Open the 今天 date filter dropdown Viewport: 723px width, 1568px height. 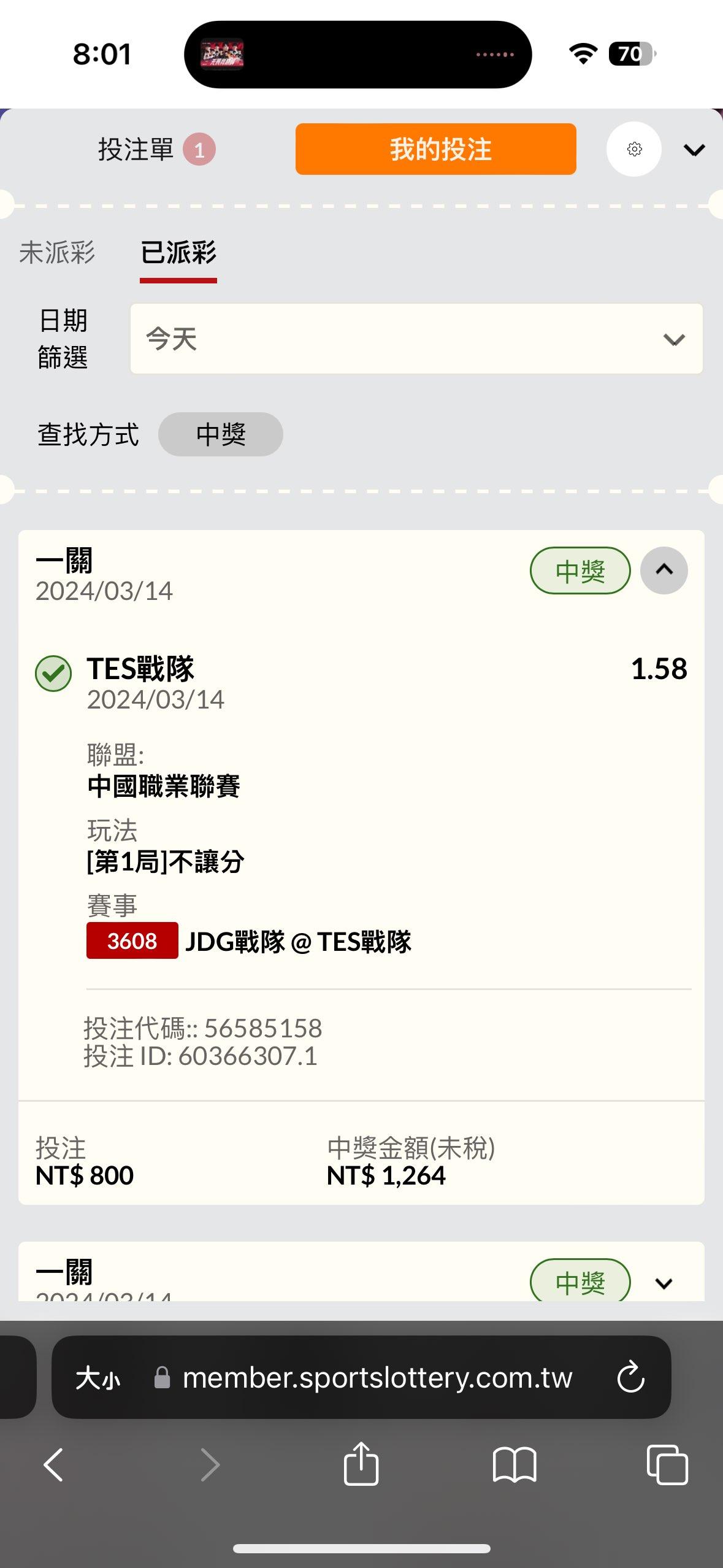(416, 339)
